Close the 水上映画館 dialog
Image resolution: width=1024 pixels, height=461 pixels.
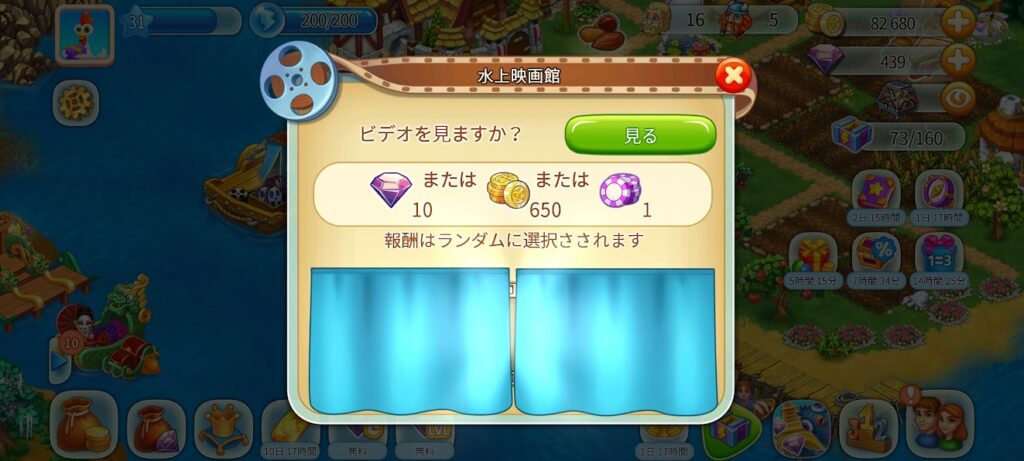[x=734, y=75]
